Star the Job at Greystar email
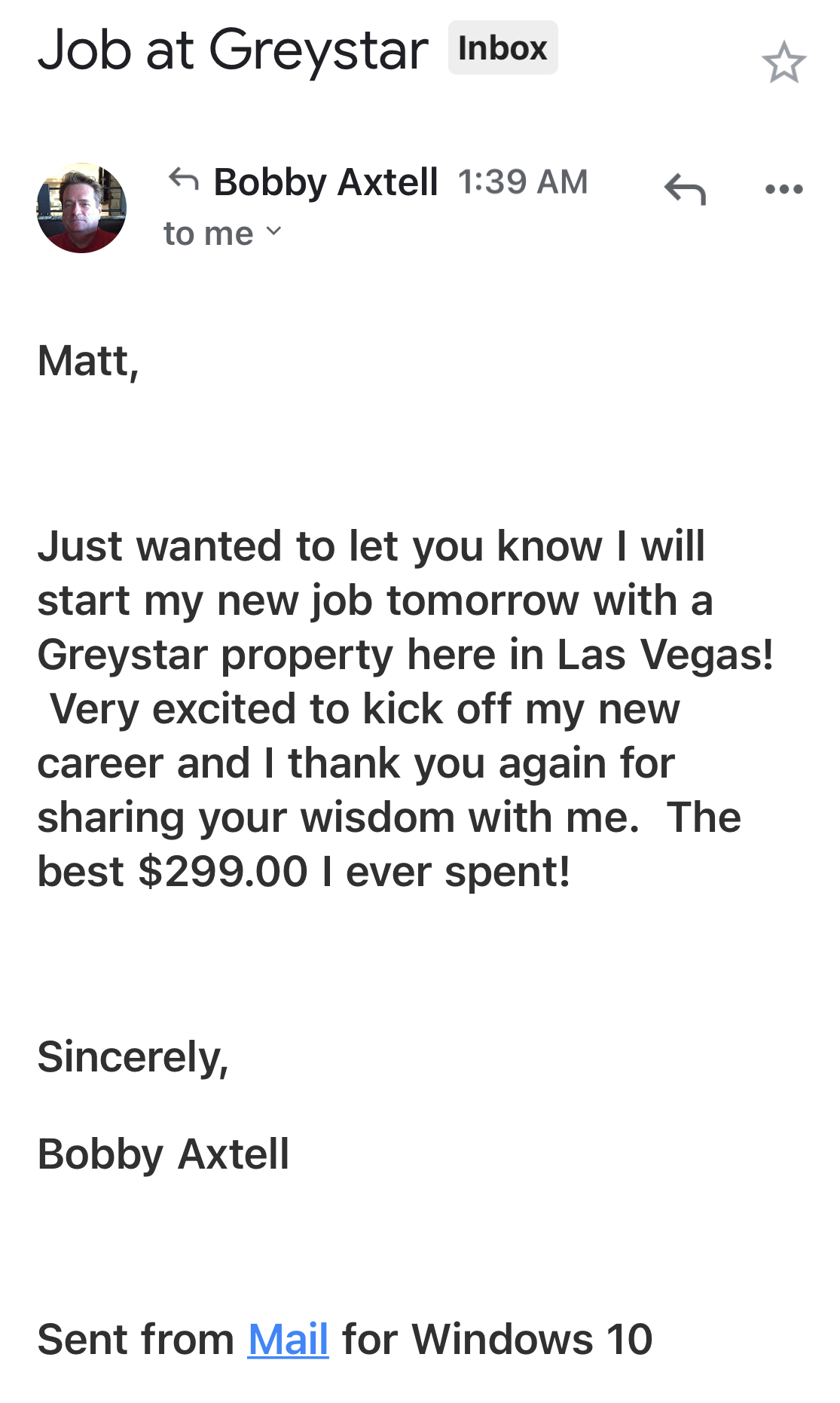Viewport: 840px width, 1403px height. [783, 63]
